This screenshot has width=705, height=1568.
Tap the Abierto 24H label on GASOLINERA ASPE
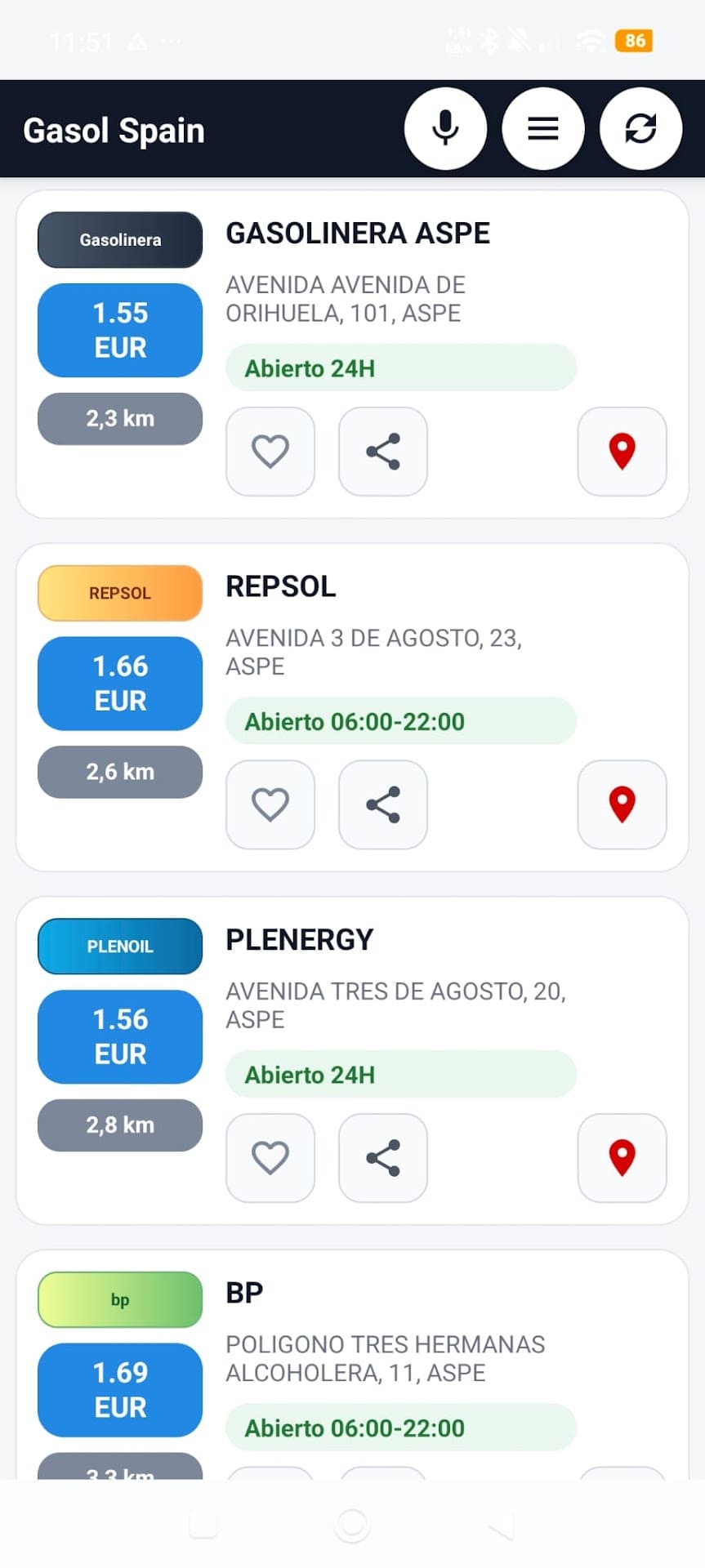click(x=399, y=367)
